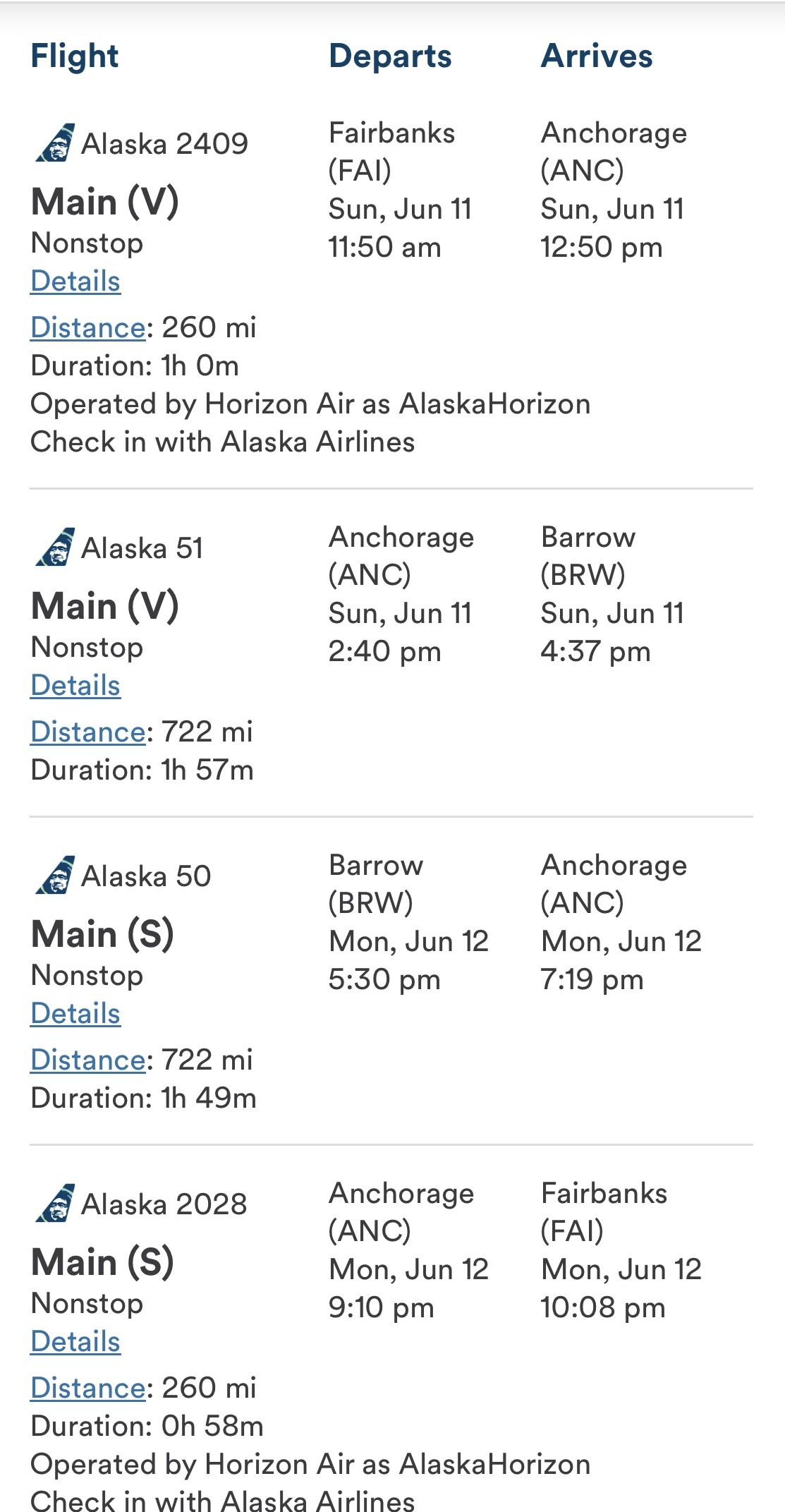Show Details for Alaska 50 flight
785x1512 pixels.
pyautogui.click(x=75, y=1013)
